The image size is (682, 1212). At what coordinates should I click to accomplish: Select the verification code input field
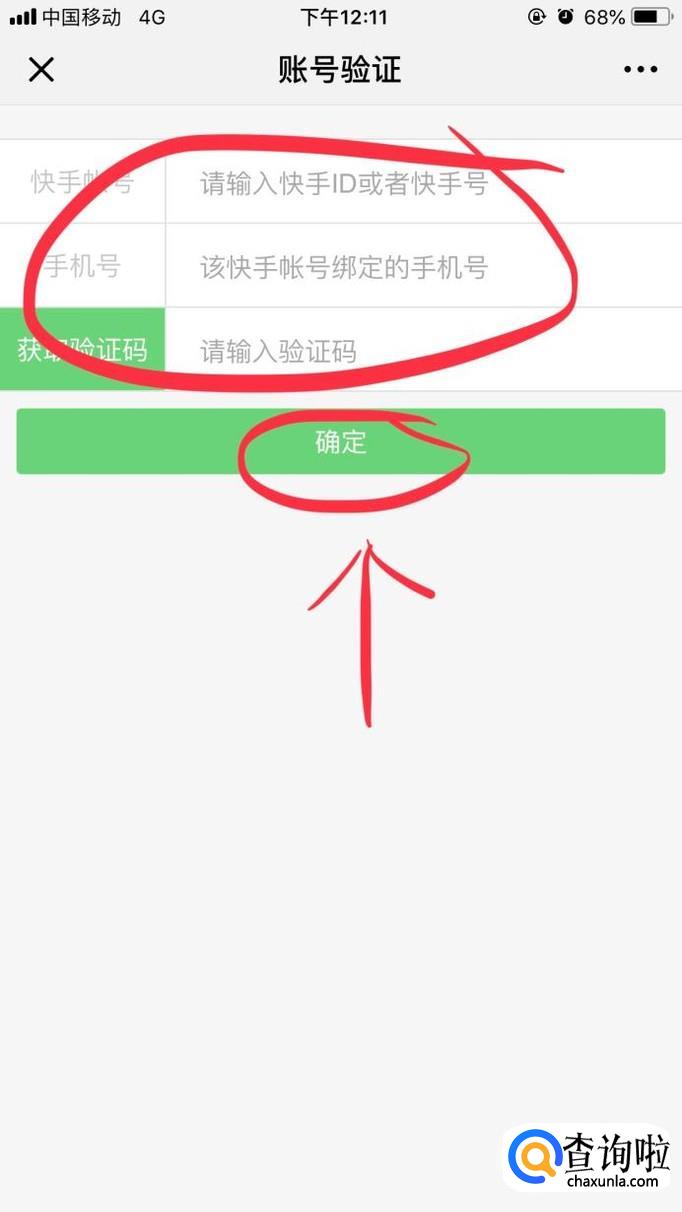click(420, 351)
